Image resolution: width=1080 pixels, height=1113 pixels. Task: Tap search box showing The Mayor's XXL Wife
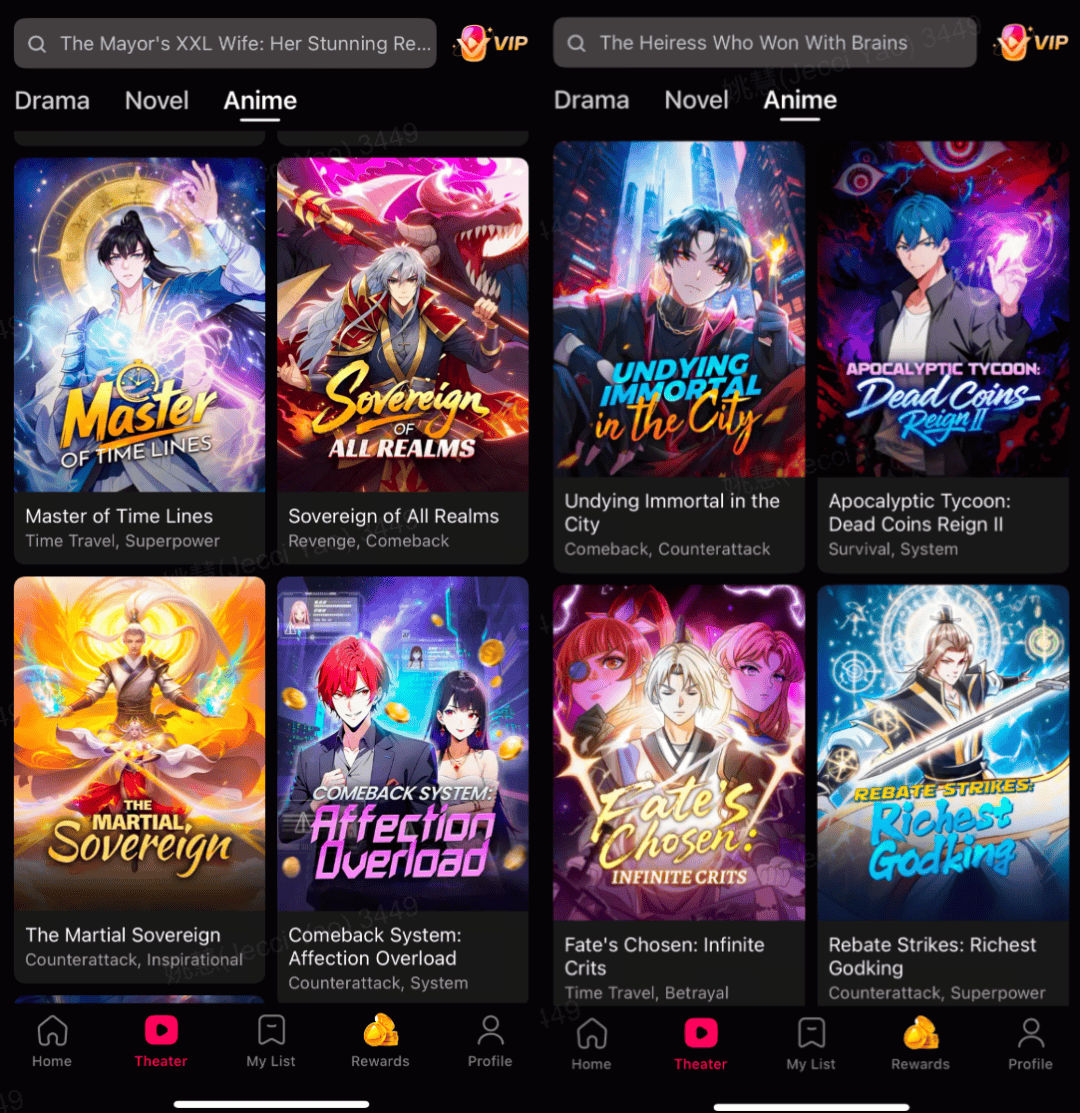tap(225, 44)
